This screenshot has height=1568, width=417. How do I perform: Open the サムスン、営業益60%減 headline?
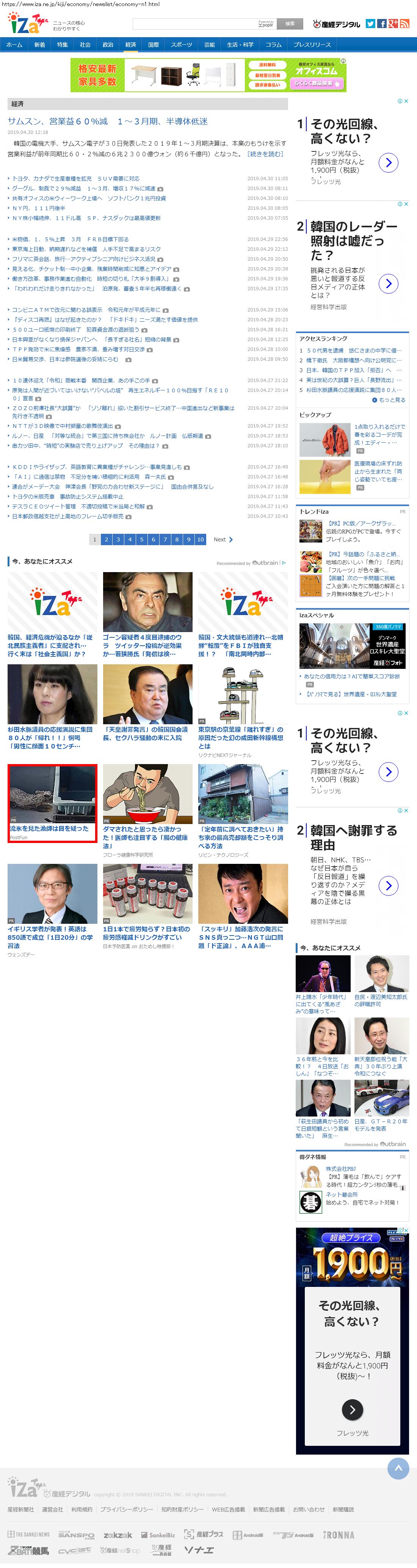pyautogui.click(x=108, y=121)
